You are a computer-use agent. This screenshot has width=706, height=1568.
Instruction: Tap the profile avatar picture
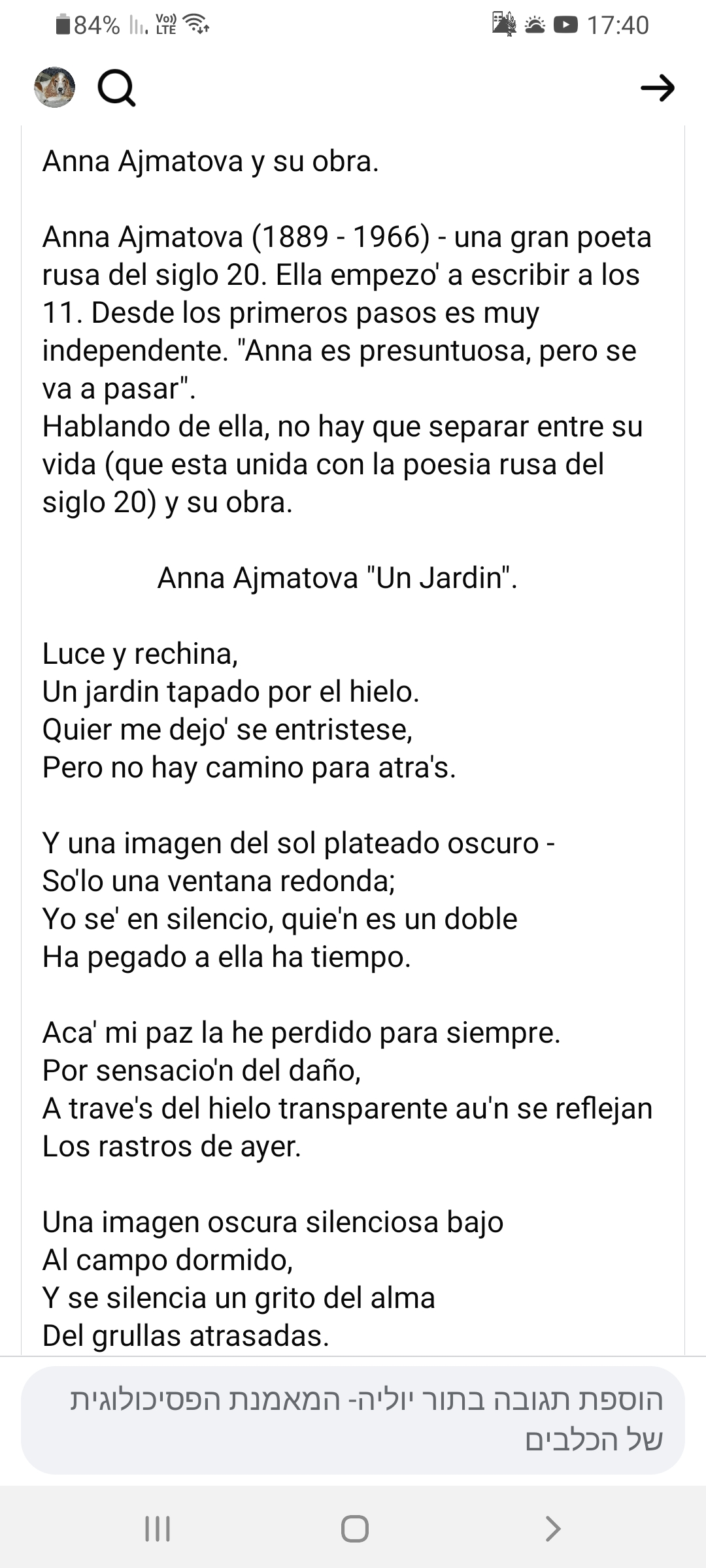point(55,87)
